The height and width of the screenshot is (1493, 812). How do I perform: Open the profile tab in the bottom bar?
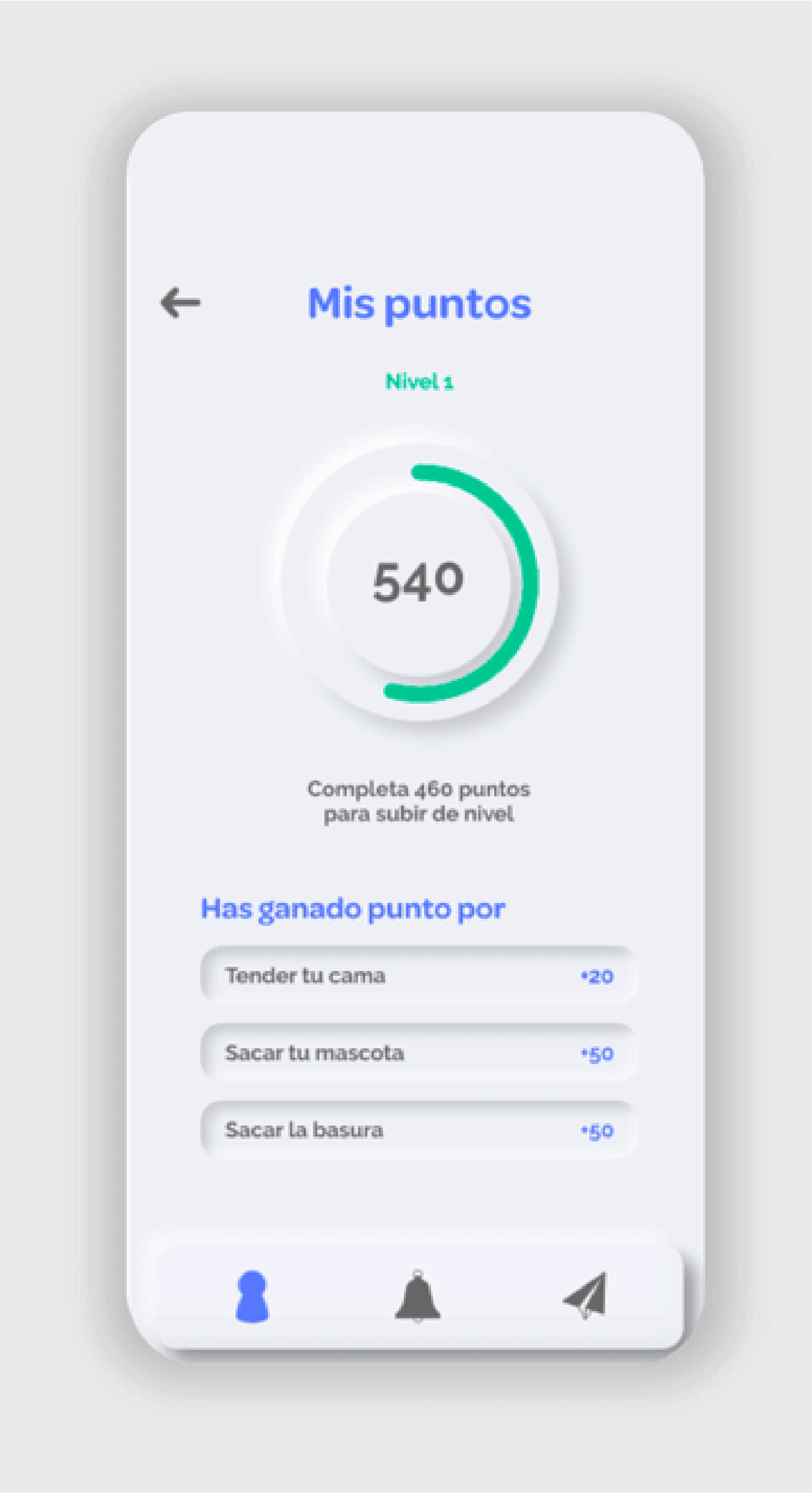coord(252,1297)
